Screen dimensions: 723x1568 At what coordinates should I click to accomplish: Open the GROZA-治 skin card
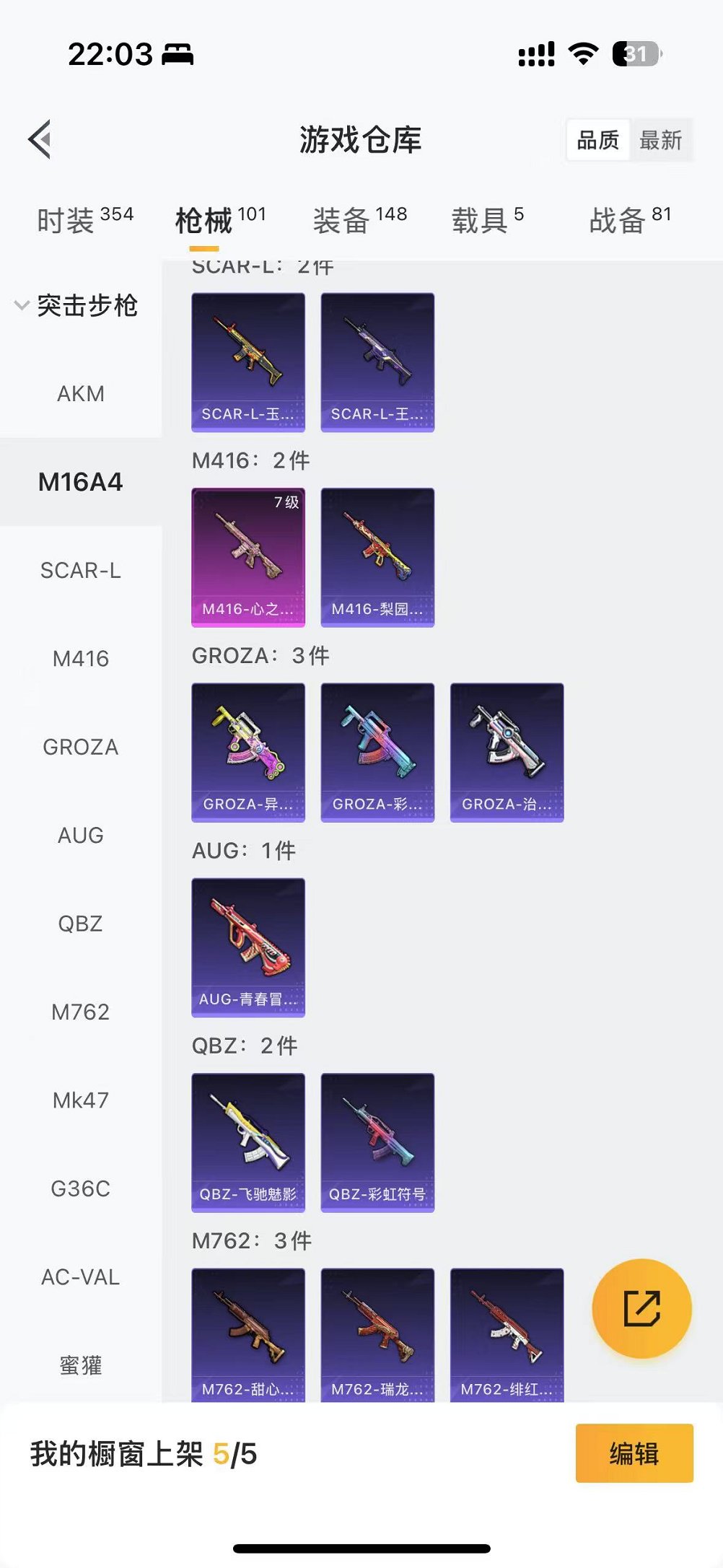tap(507, 752)
